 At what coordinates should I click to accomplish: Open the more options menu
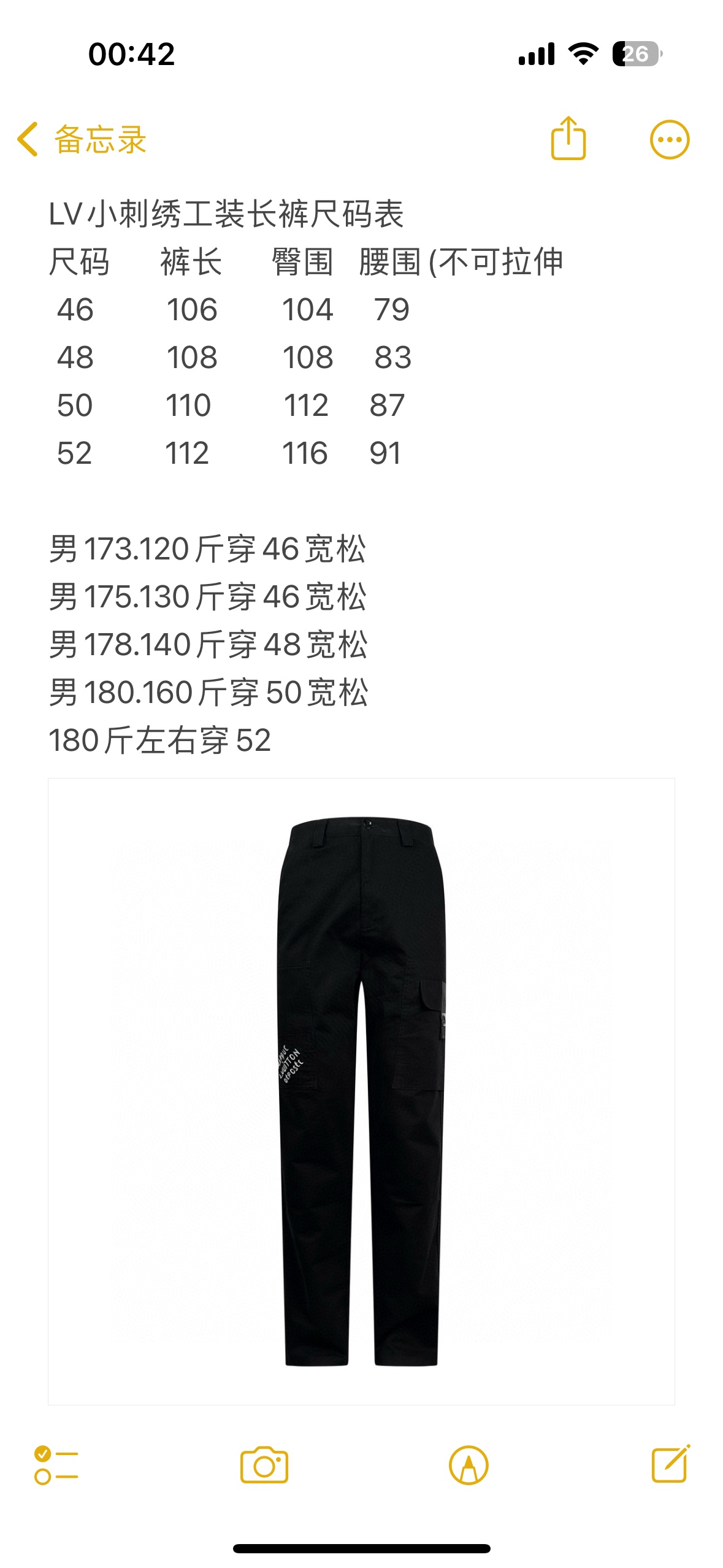(x=669, y=140)
